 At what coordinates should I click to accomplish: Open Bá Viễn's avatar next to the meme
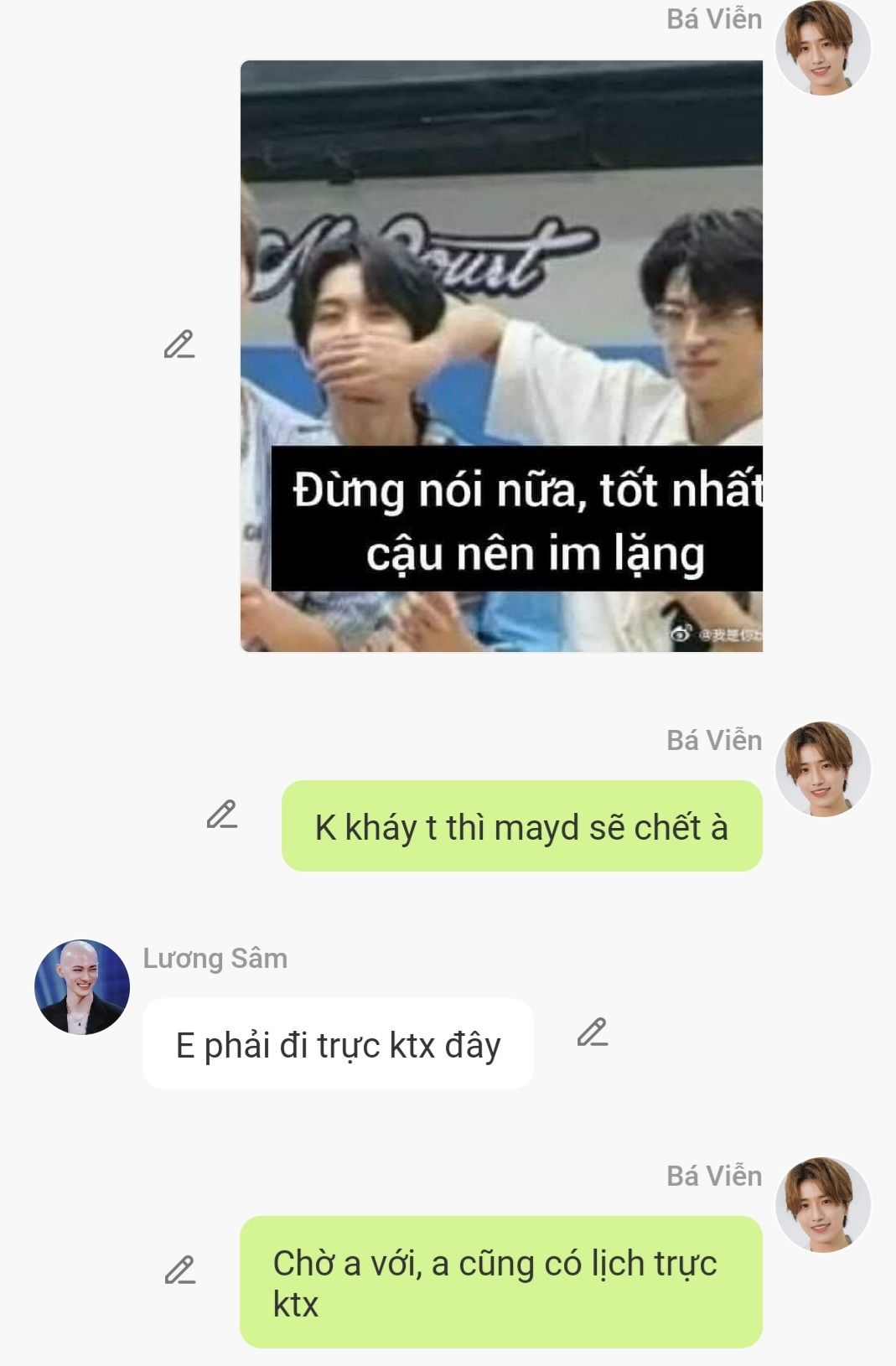pyautogui.click(x=822, y=49)
